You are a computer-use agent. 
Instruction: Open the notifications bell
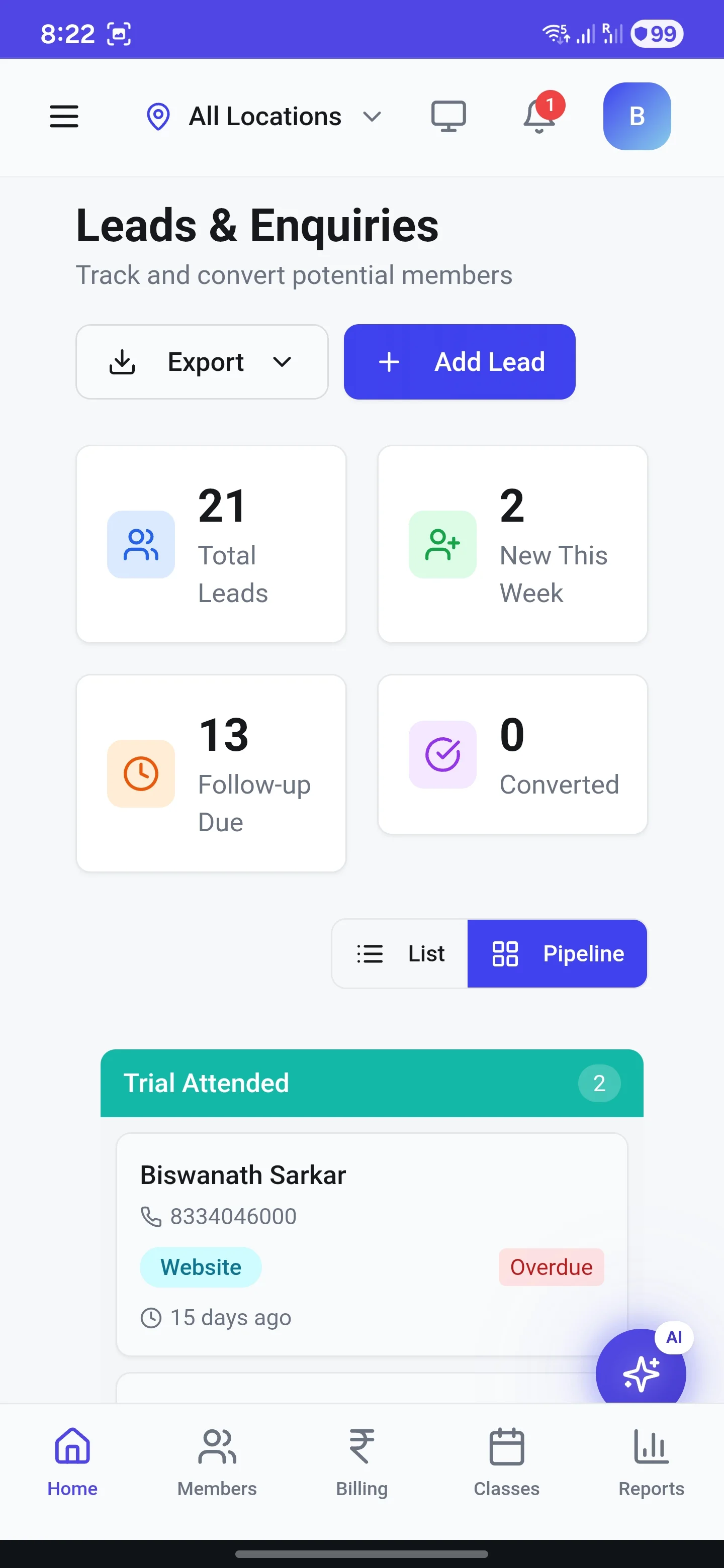point(539,116)
